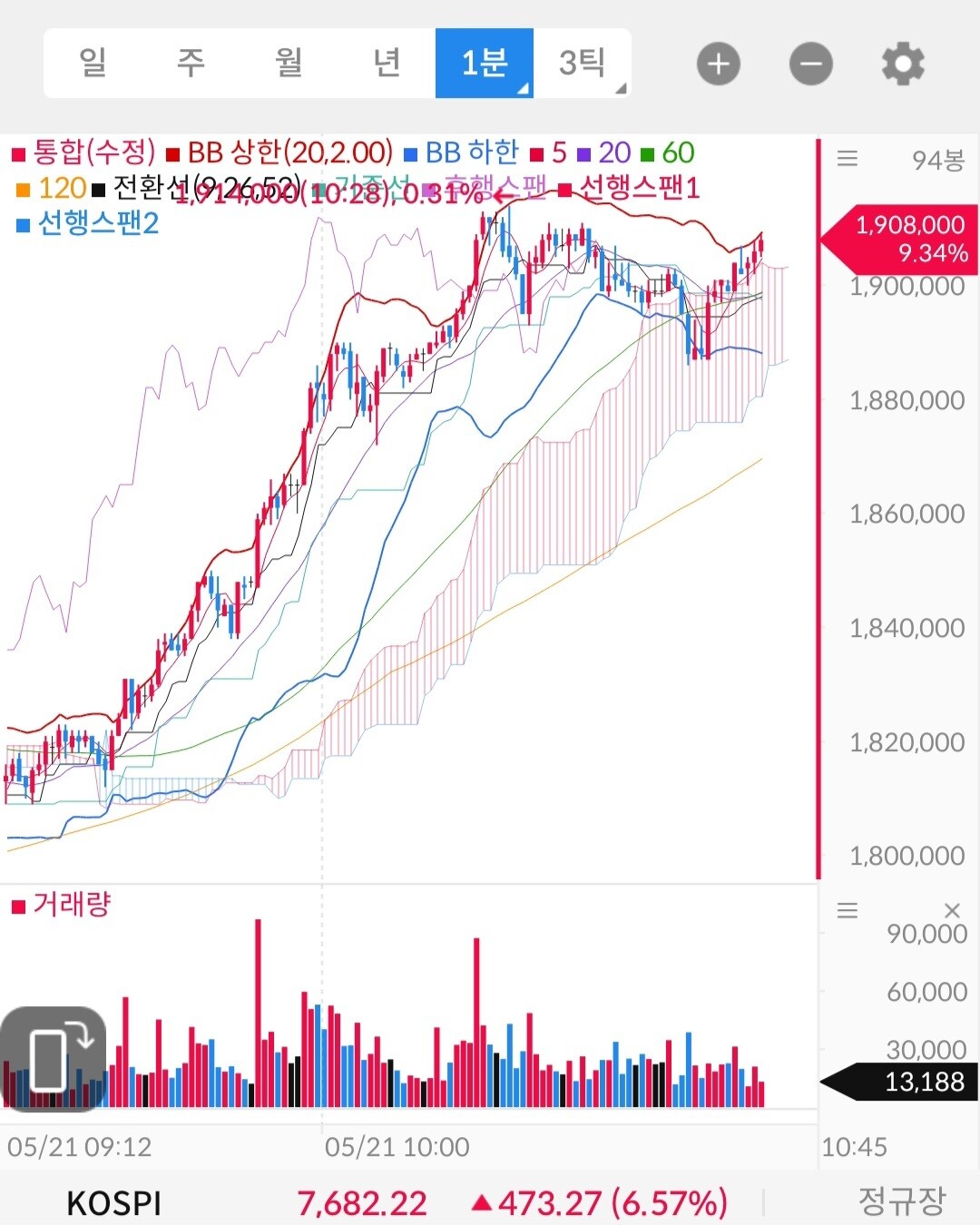Select the 년 (yearly) period tab
This screenshot has height=1225, width=980.
pos(387,64)
